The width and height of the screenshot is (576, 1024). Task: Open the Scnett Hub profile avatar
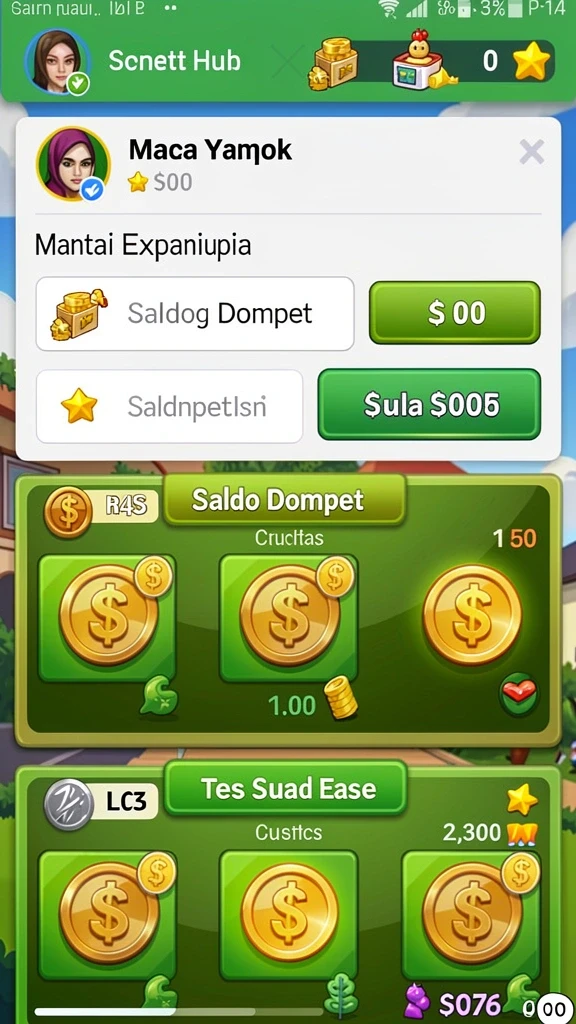pyautogui.click(x=57, y=61)
